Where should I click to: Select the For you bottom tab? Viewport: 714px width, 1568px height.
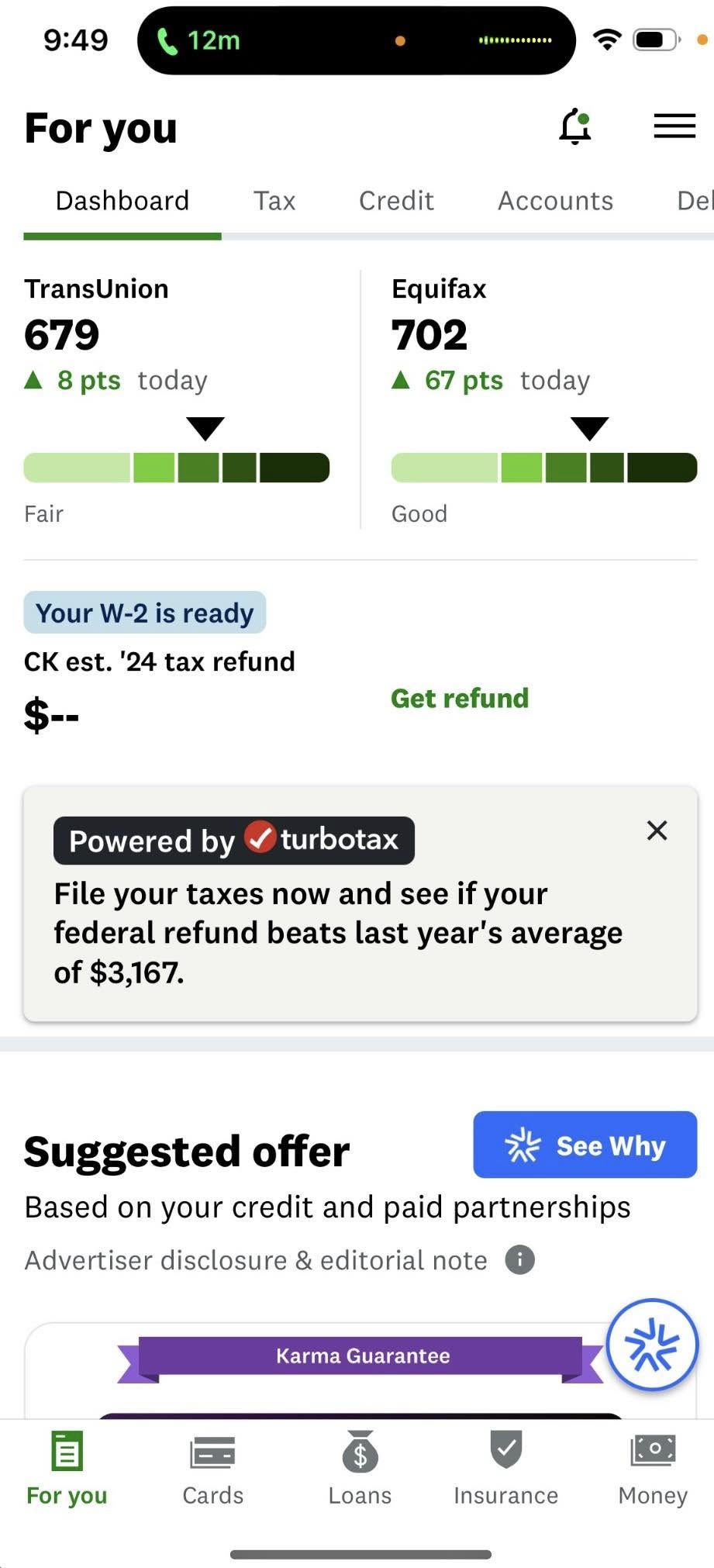point(67,1468)
